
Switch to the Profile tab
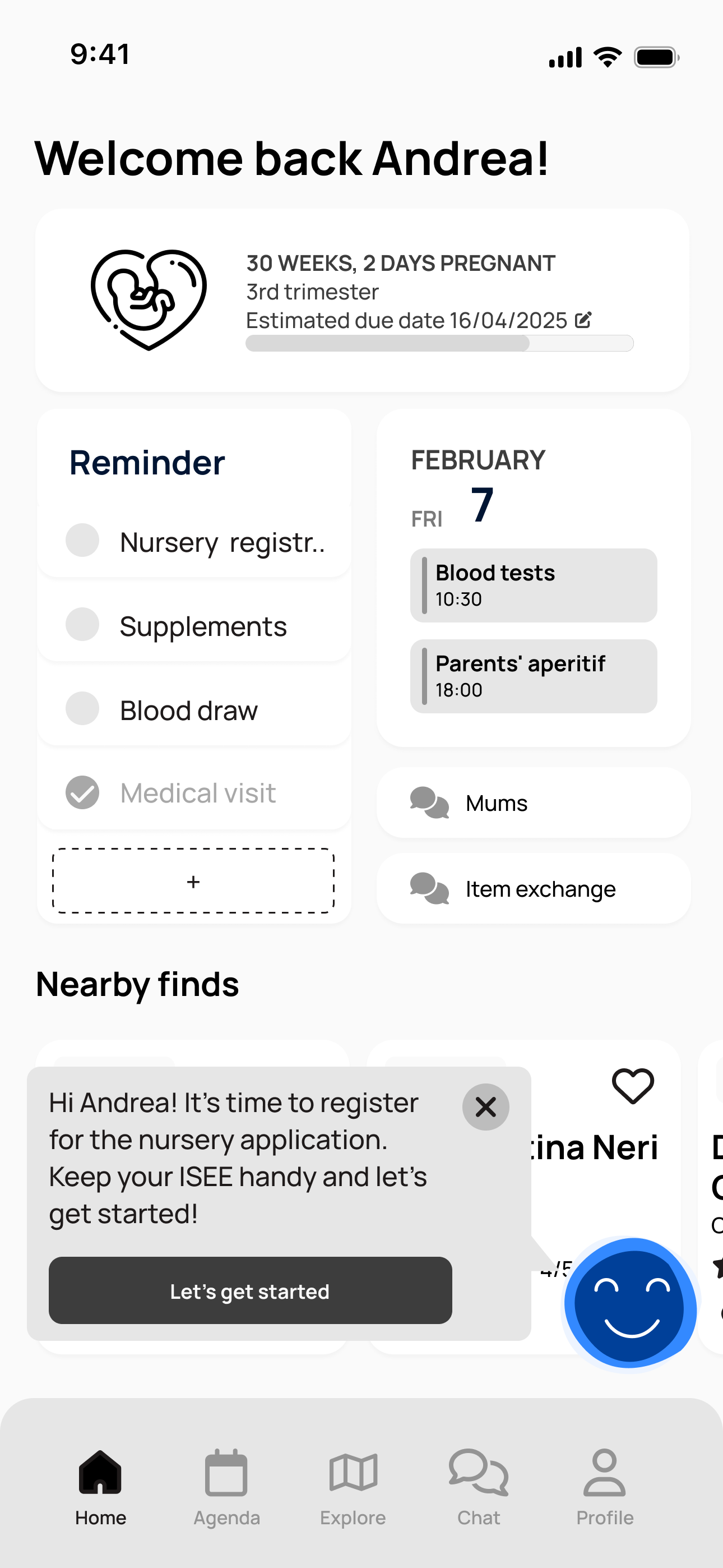(x=604, y=1487)
